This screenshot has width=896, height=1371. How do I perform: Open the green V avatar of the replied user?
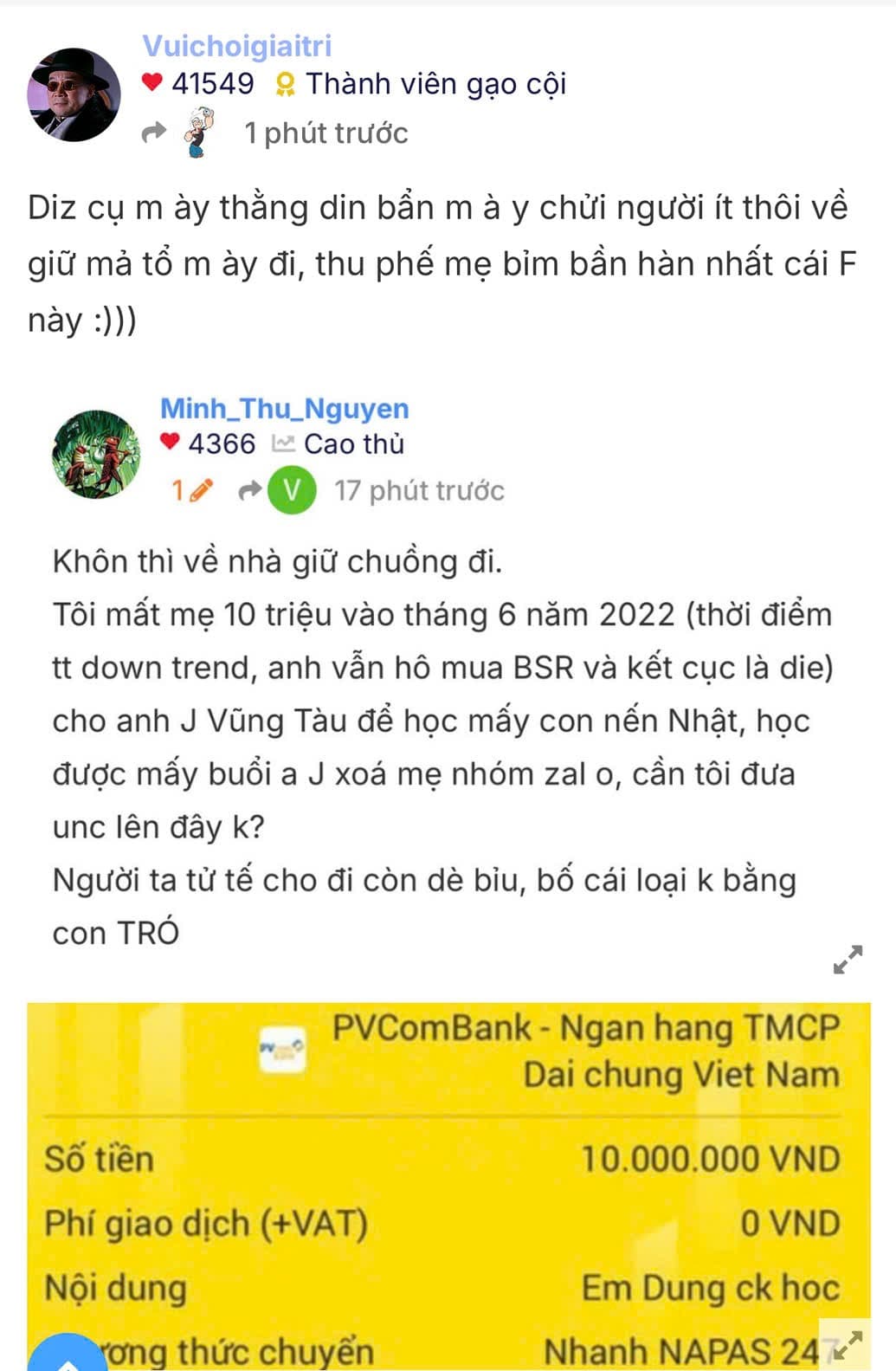tap(291, 491)
